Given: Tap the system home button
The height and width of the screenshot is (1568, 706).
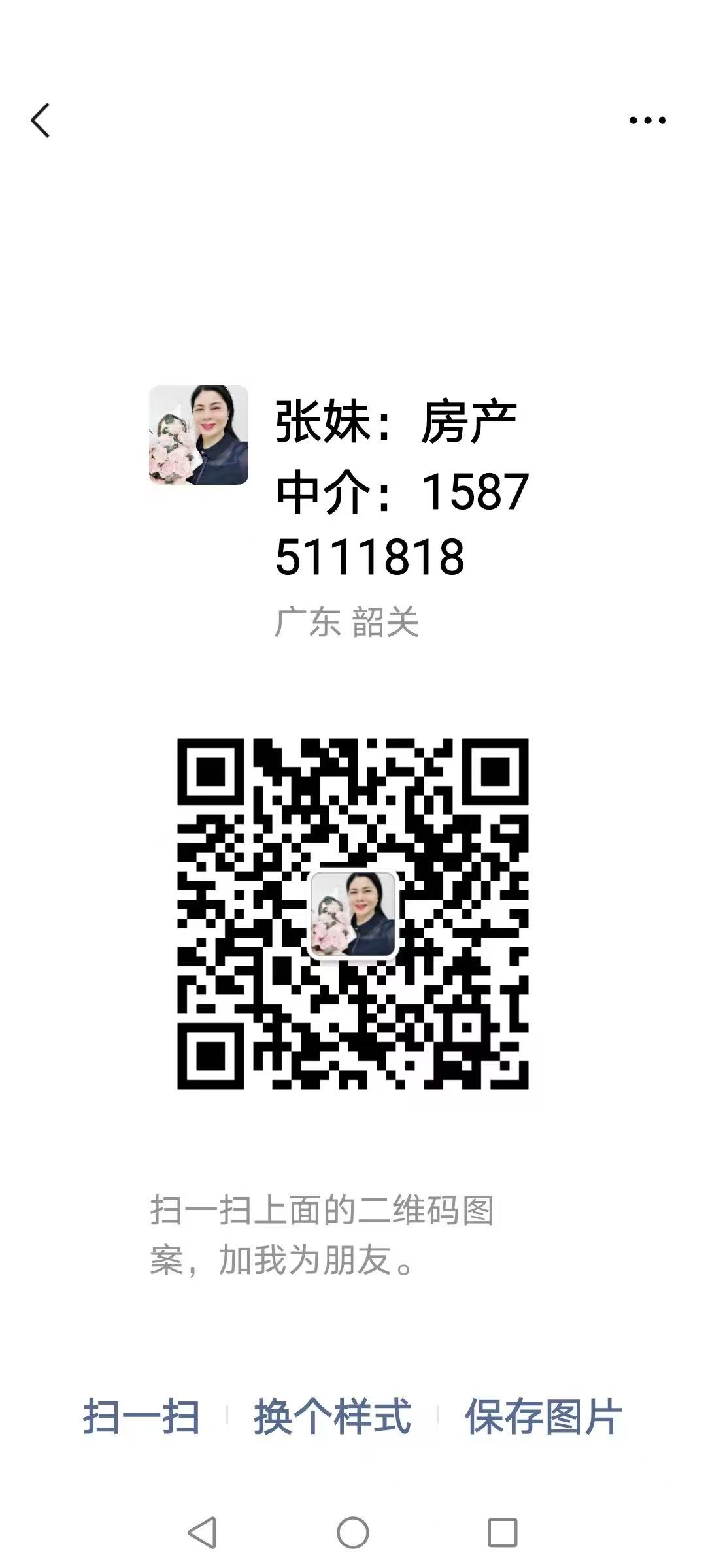Looking at the screenshot, I should (353, 1532).
